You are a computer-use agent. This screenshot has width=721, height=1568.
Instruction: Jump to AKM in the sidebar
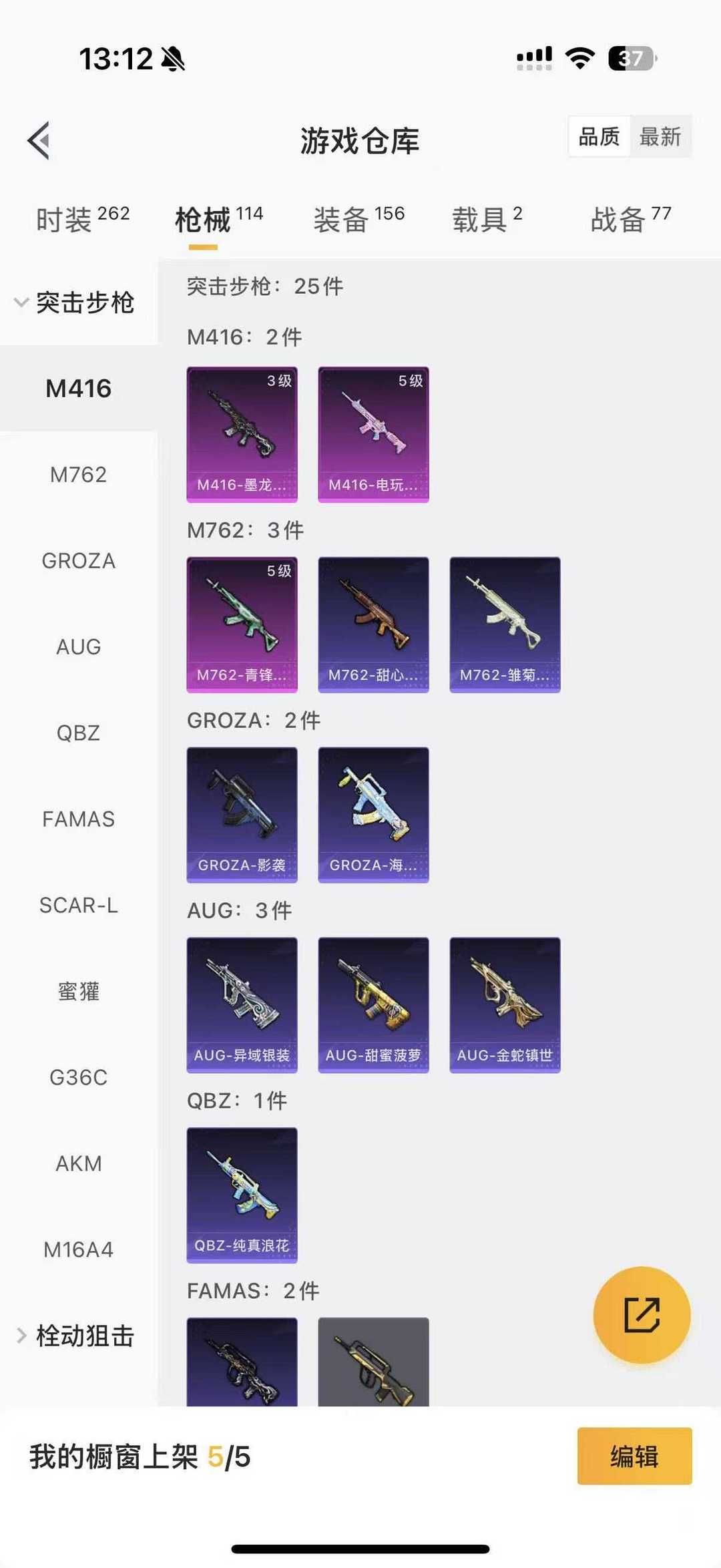(78, 1164)
